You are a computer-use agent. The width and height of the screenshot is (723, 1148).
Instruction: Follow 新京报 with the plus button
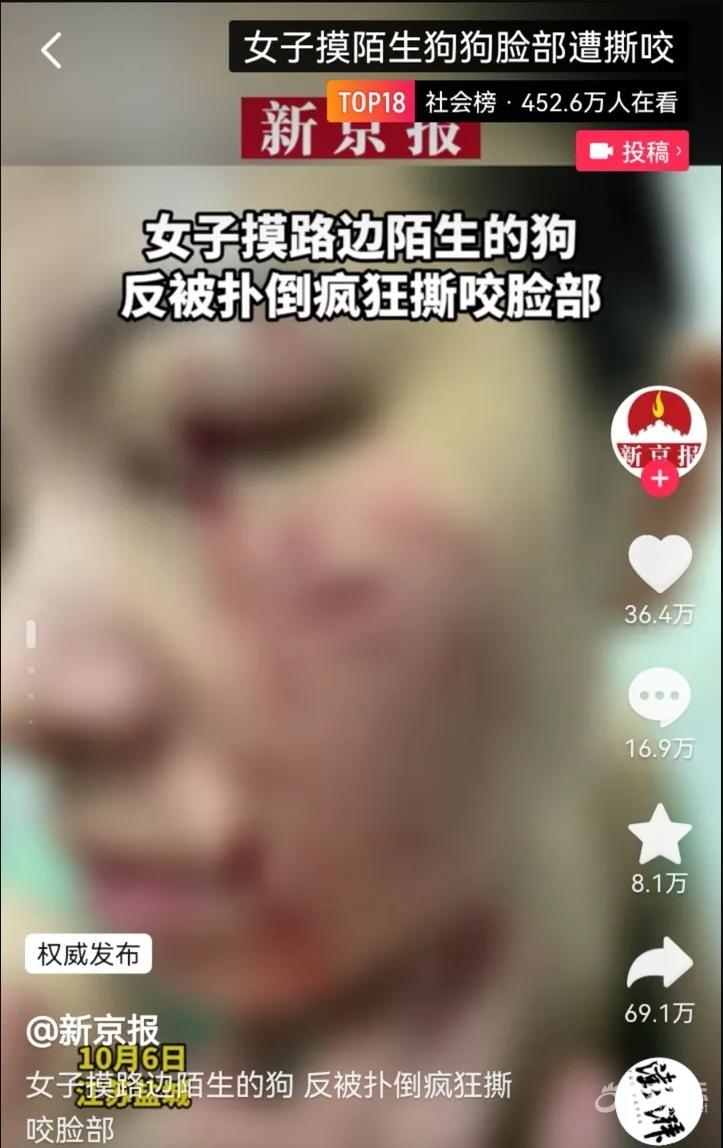(659, 481)
